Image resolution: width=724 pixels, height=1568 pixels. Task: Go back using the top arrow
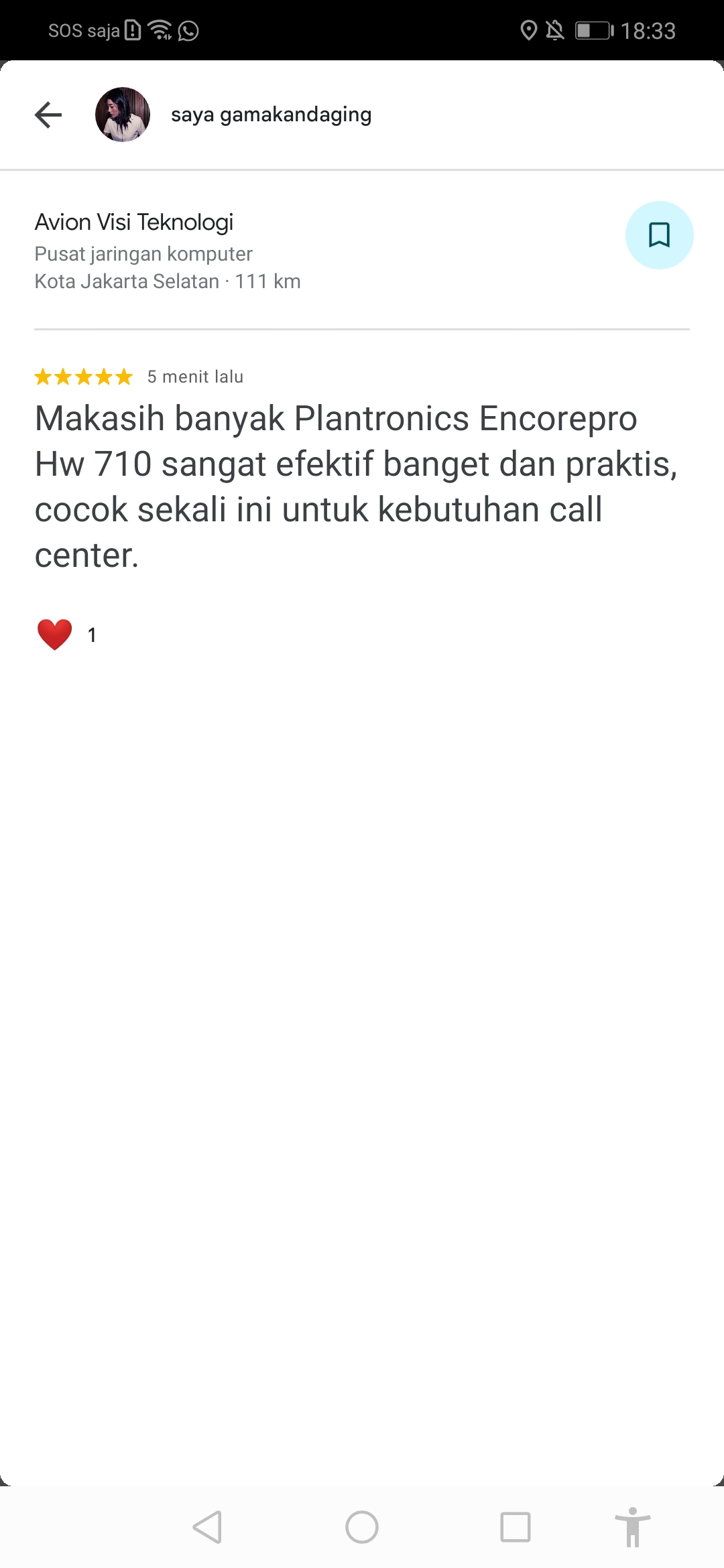(x=48, y=115)
